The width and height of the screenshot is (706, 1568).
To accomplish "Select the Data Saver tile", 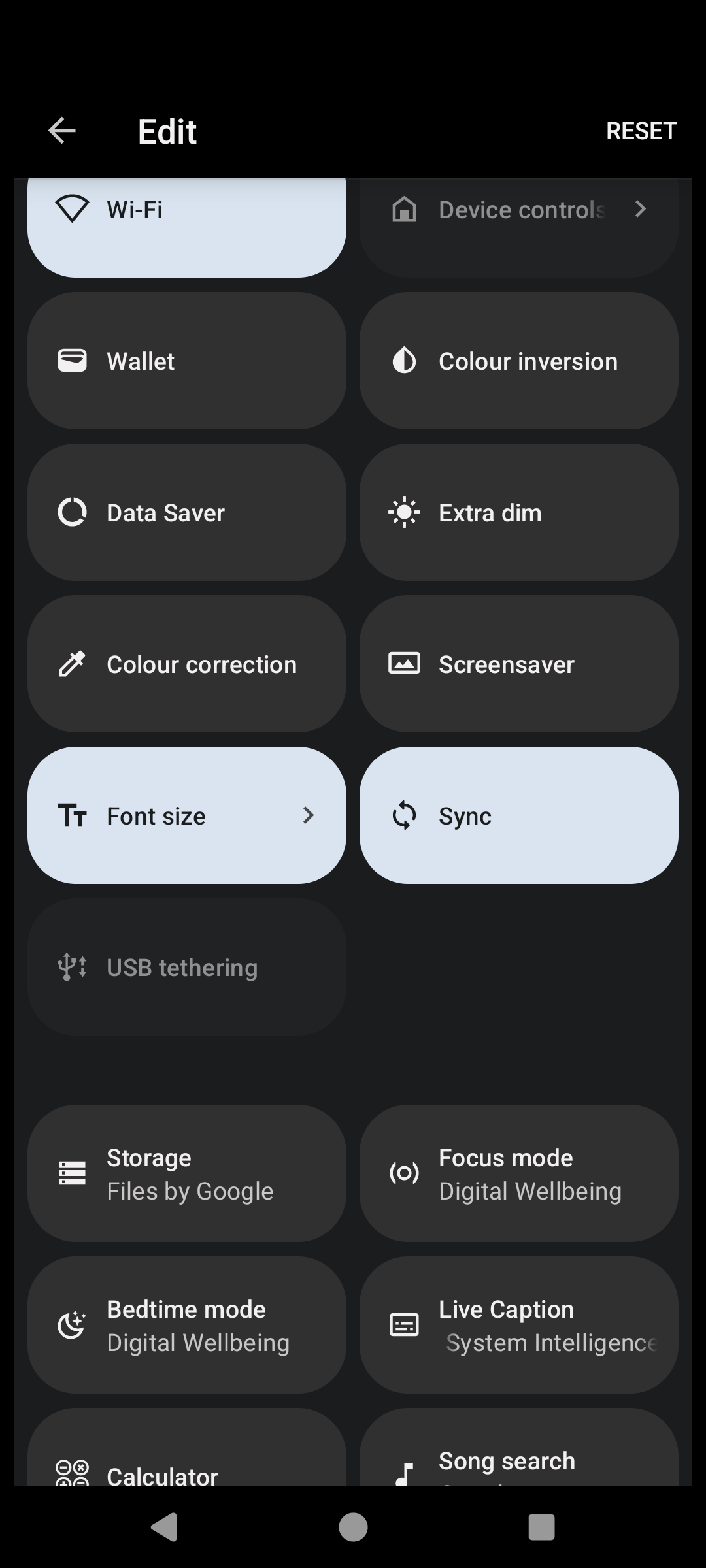I will tap(186, 512).
